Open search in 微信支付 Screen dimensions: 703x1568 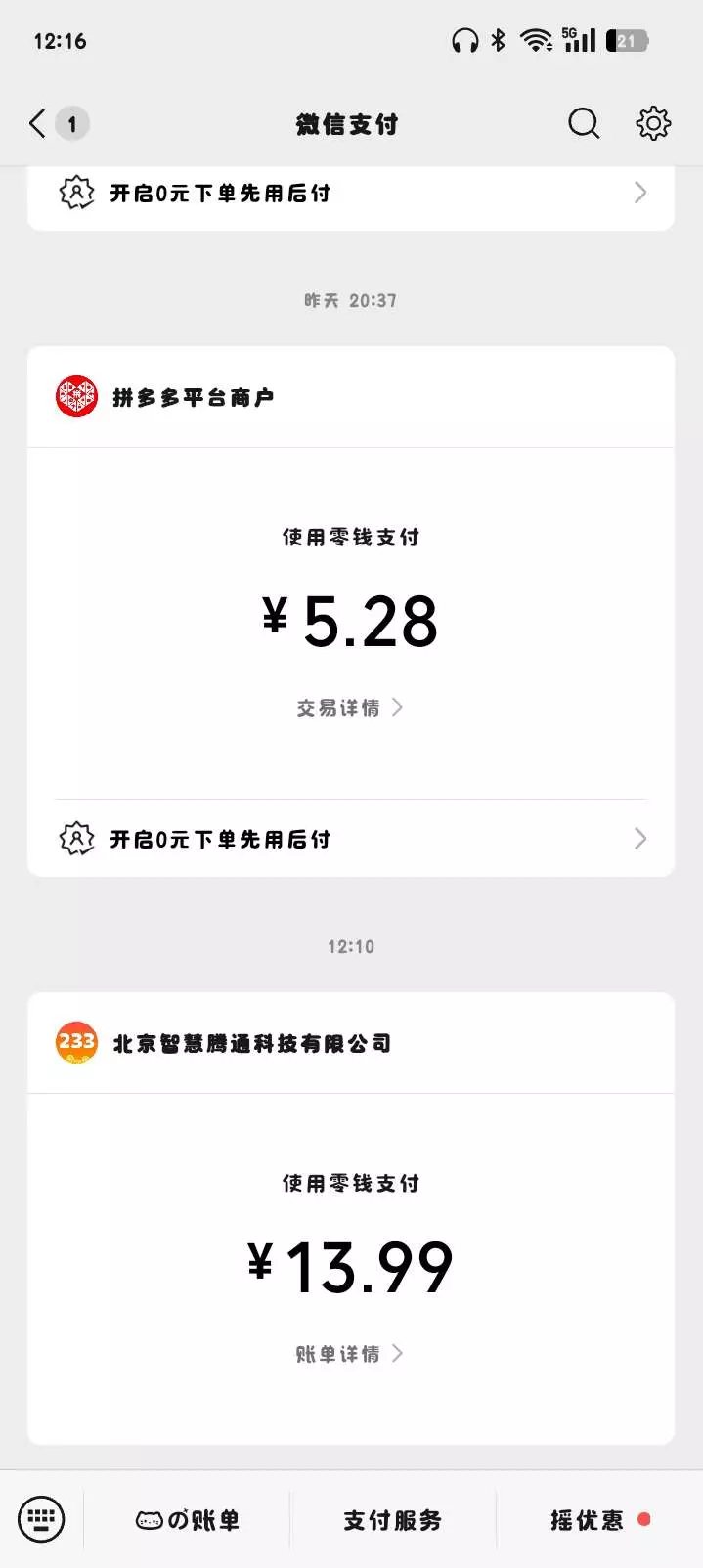tap(584, 124)
